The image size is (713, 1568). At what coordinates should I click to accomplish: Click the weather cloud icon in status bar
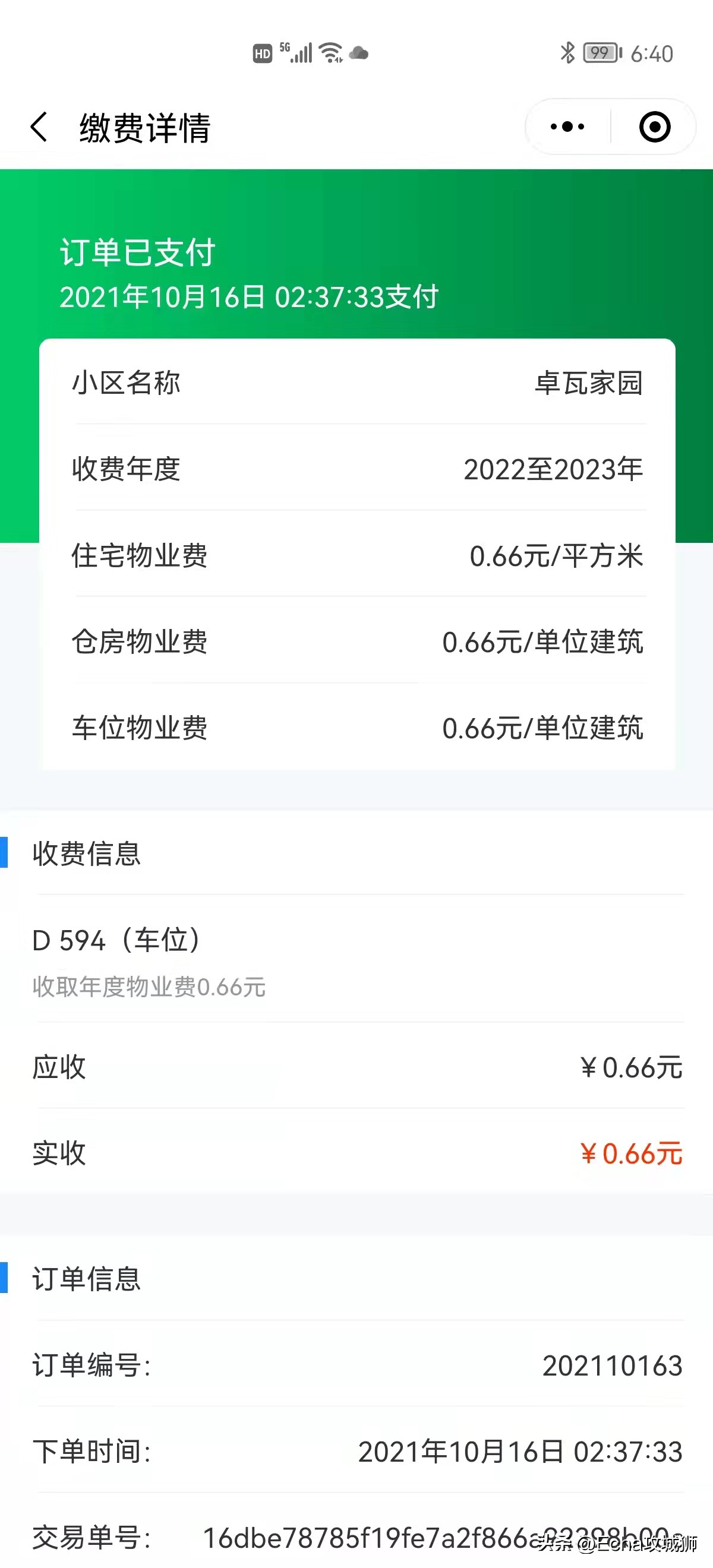pyautogui.click(x=360, y=55)
